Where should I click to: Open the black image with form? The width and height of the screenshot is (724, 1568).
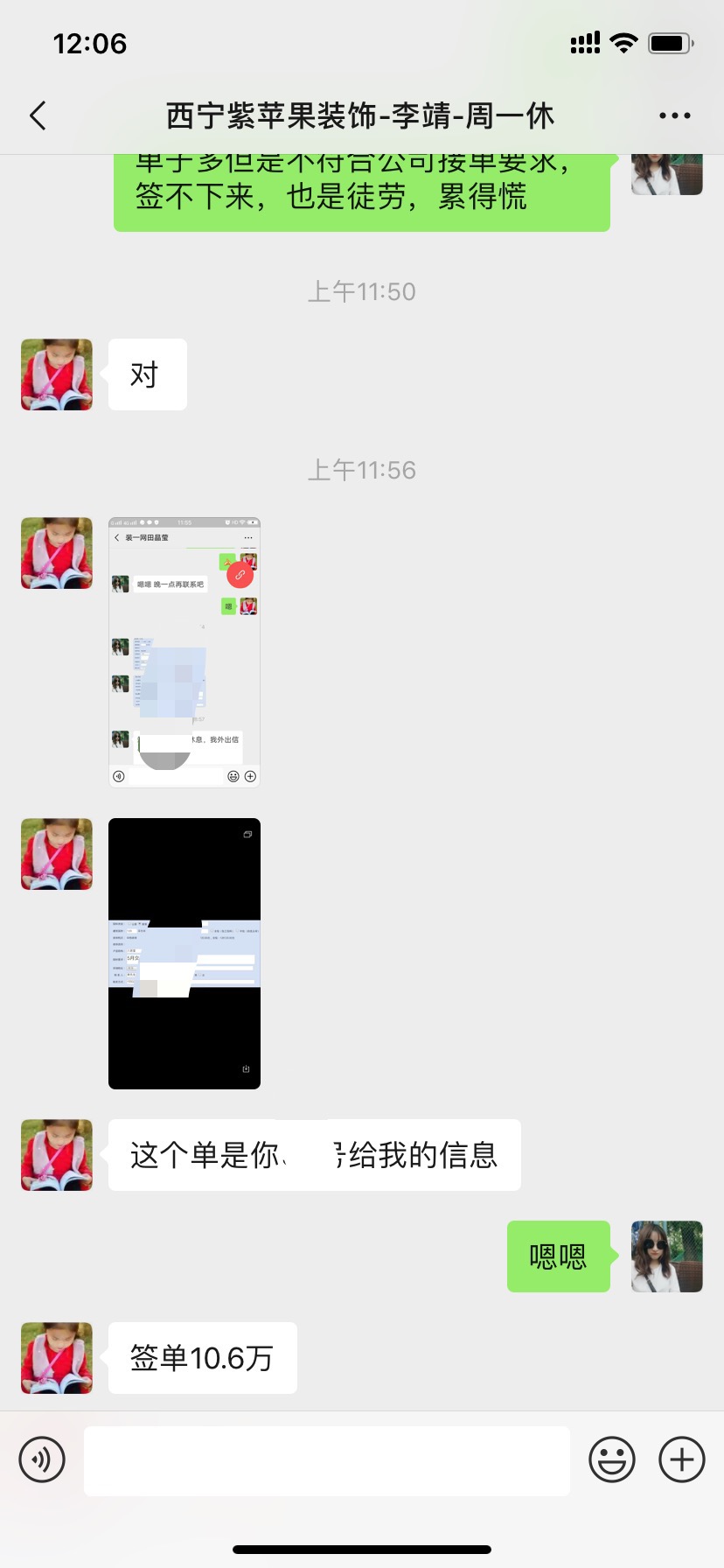click(184, 954)
